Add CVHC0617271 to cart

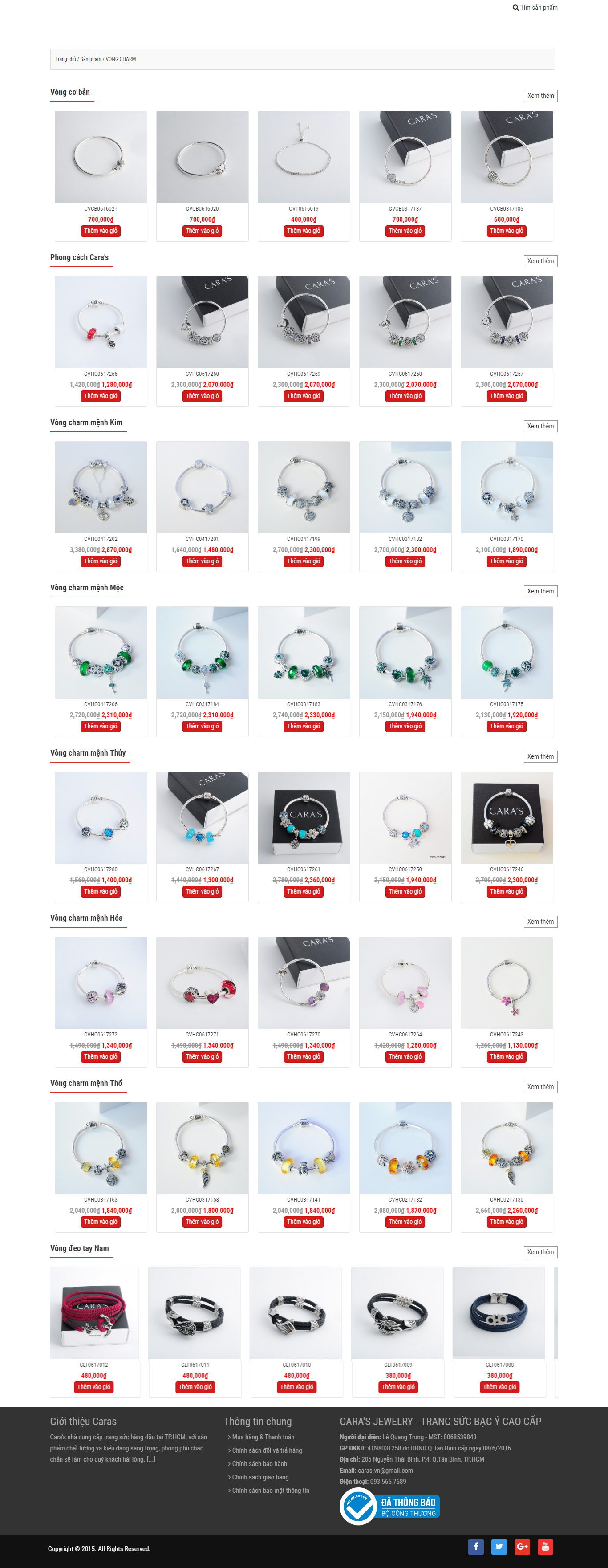[202, 1057]
